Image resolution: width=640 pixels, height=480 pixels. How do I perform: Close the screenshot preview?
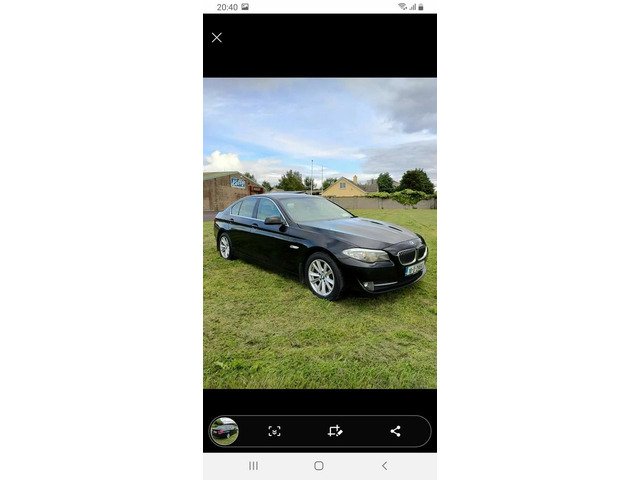point(217,38)
